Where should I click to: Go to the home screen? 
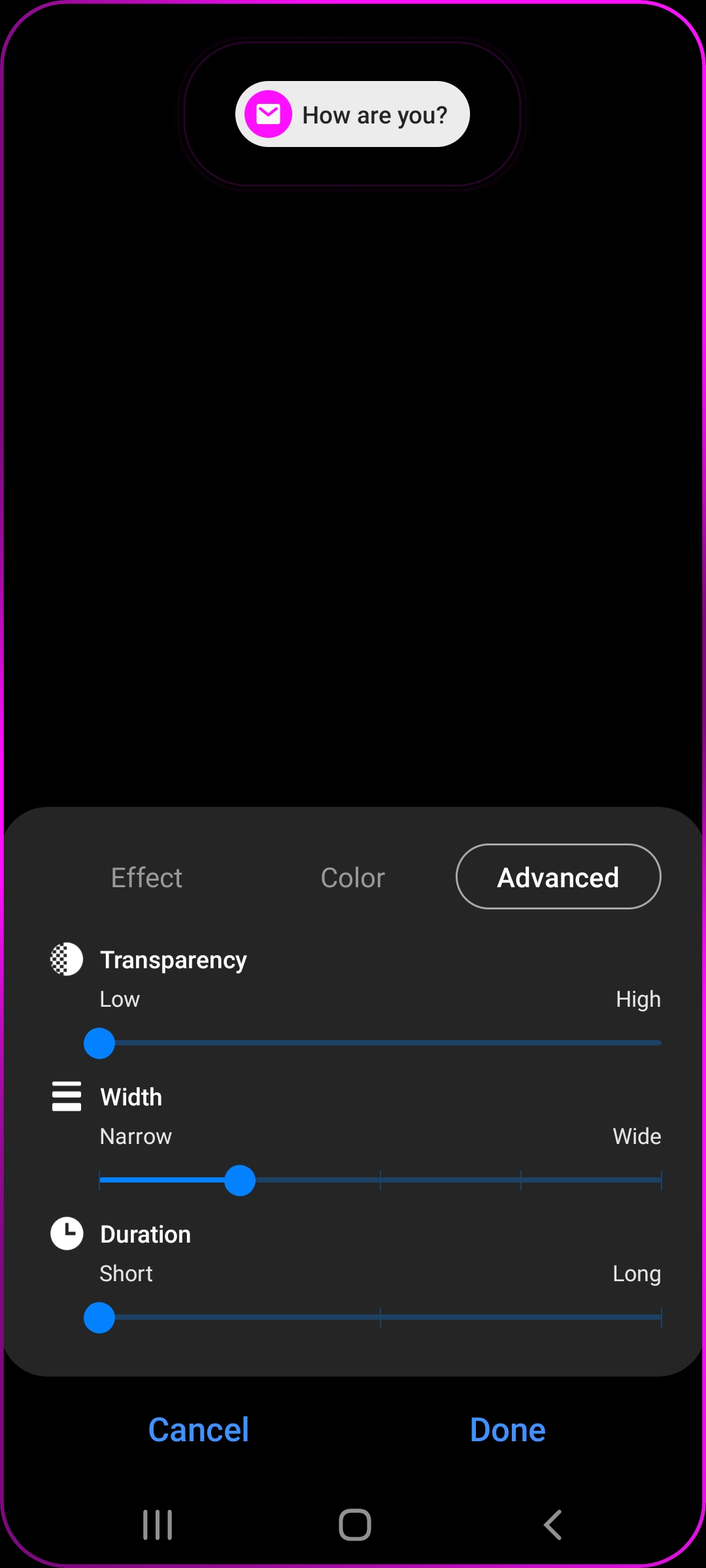tap(355, 1525)
